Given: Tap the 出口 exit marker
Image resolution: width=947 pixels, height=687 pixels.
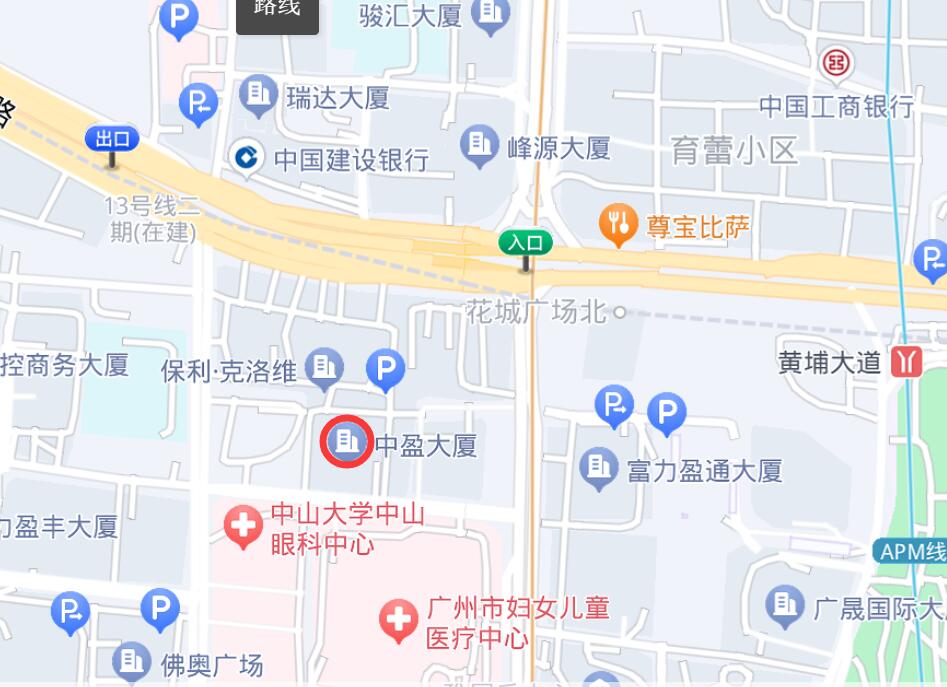Looking at the screenshot, I should (111, 140).
